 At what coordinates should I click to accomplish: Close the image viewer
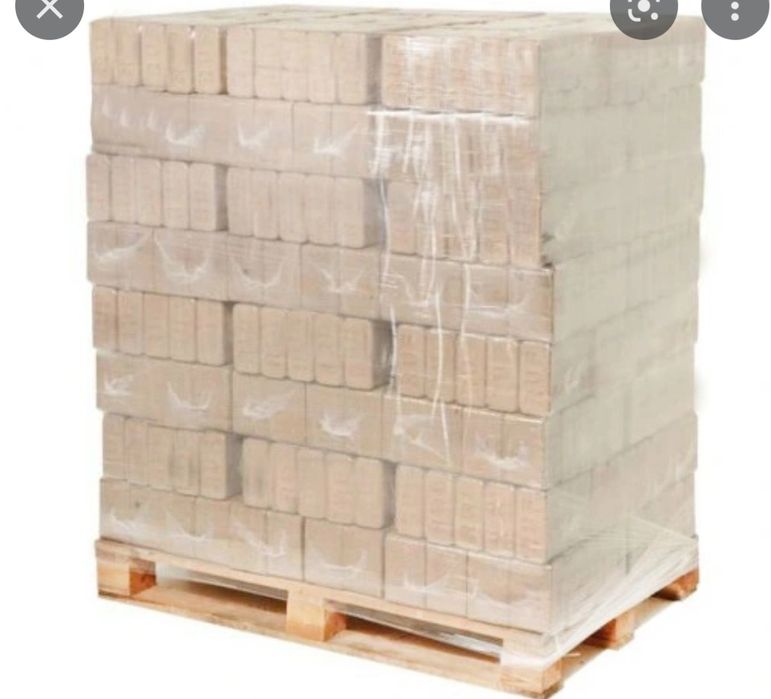click(48, 10)
